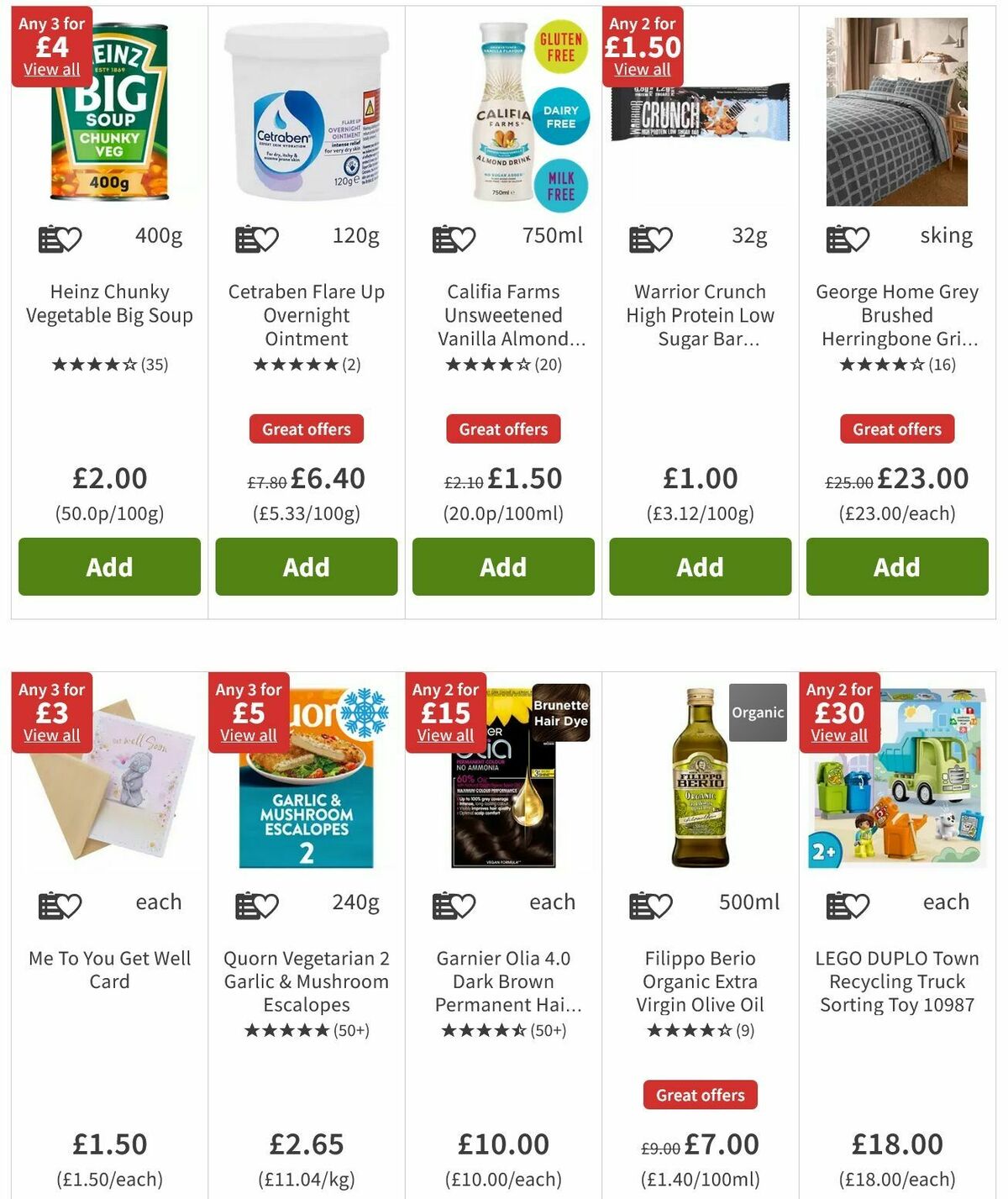Toggle the favourite heart on Filippo Berio oil
Image resolution: width=1008 pixels, height=1199 pixels.
point(659,906)
